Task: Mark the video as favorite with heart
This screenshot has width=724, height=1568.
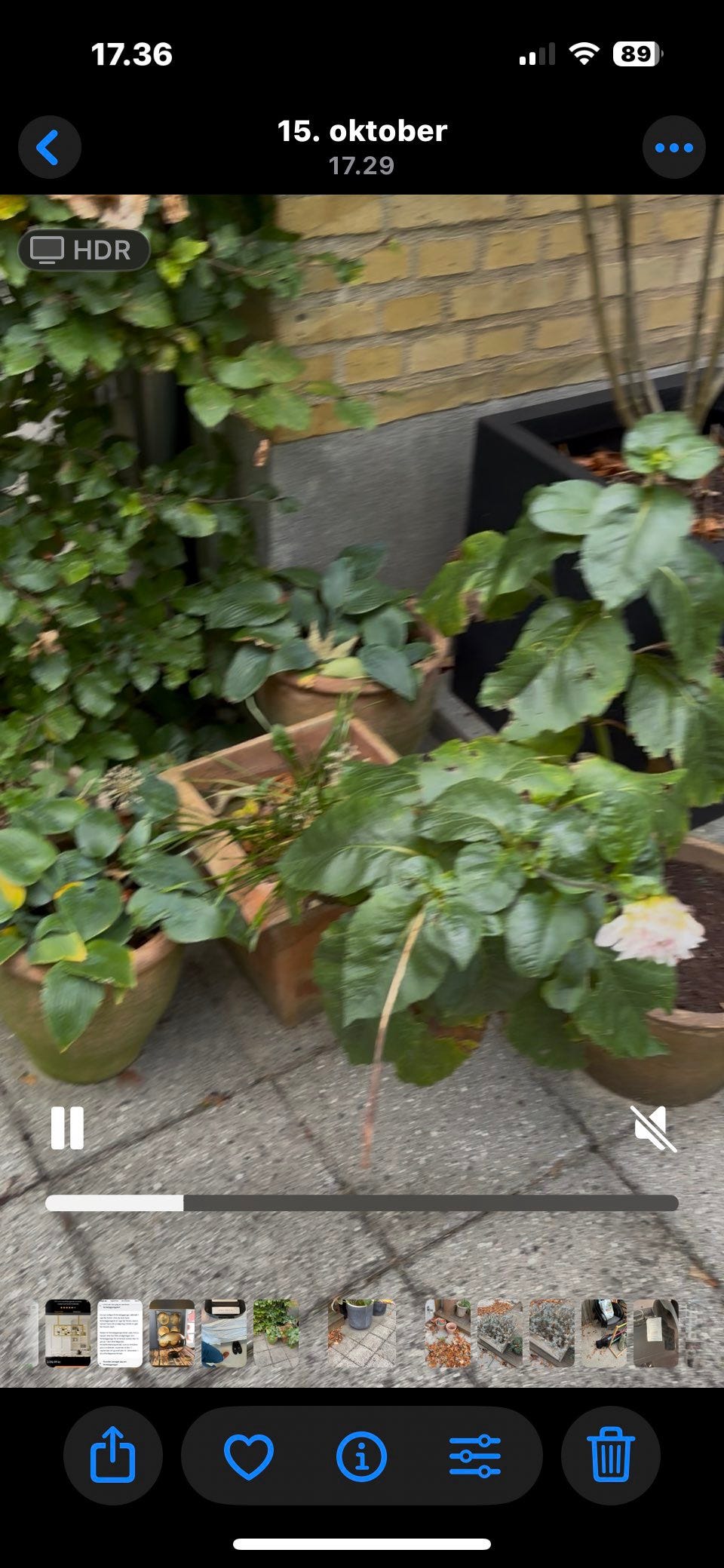Action: 249,1456
